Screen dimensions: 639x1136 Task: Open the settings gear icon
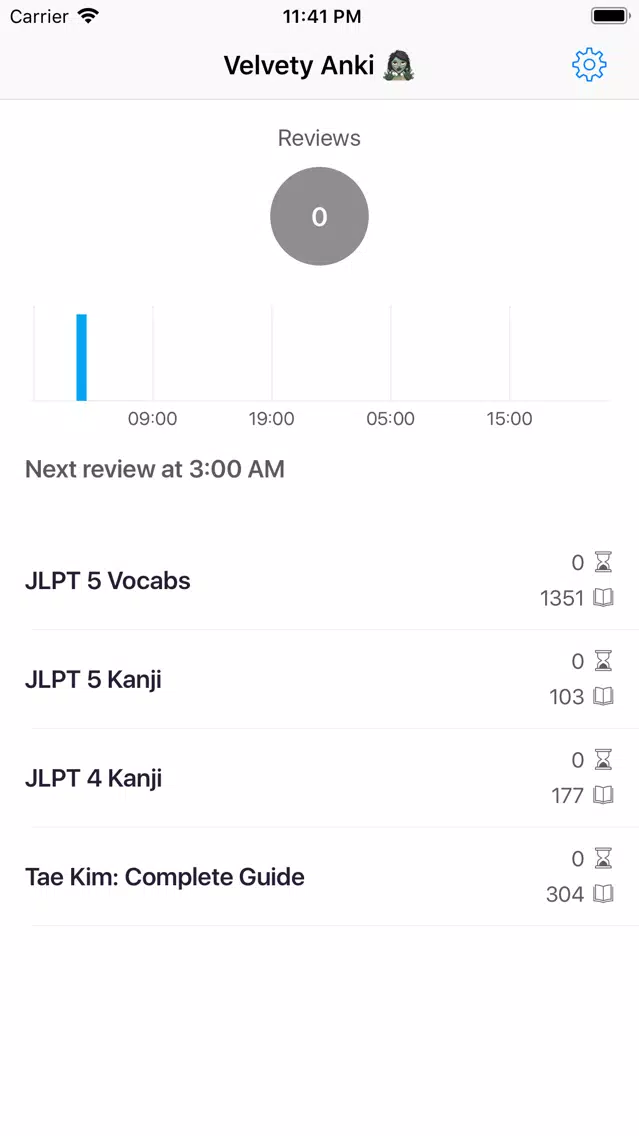tap(589, 65)
